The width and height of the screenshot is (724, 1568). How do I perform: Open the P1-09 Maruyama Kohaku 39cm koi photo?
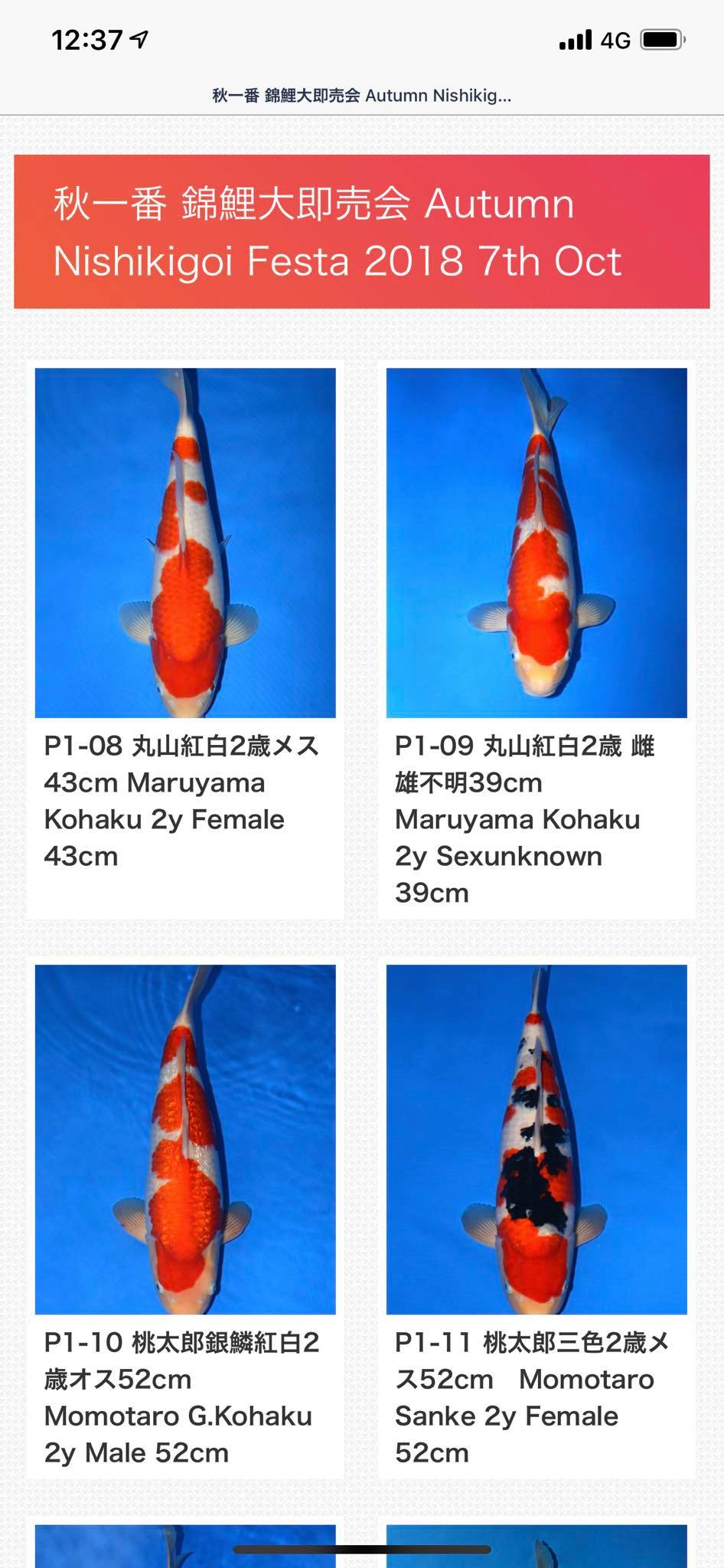tap(536, 543)
